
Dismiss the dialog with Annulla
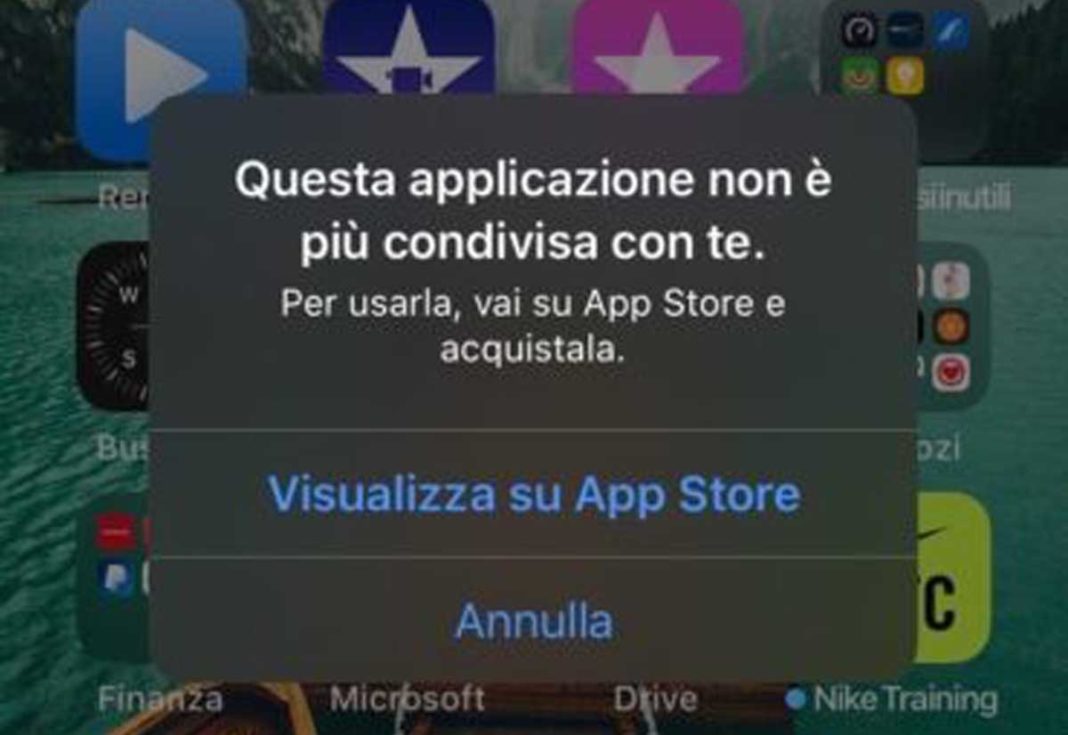pyautogui.click(x=534, y=621)
